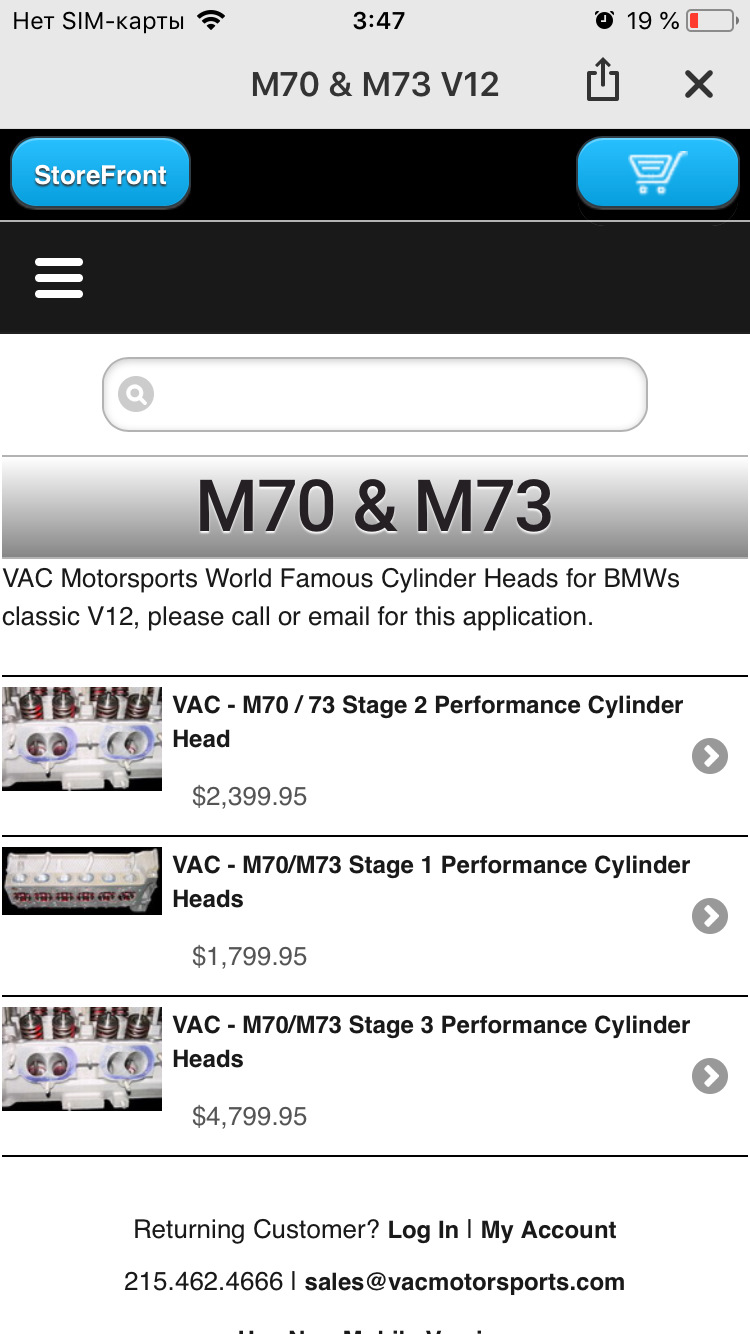
Task: Open the hamburger navigation menu
Action: 59,278
